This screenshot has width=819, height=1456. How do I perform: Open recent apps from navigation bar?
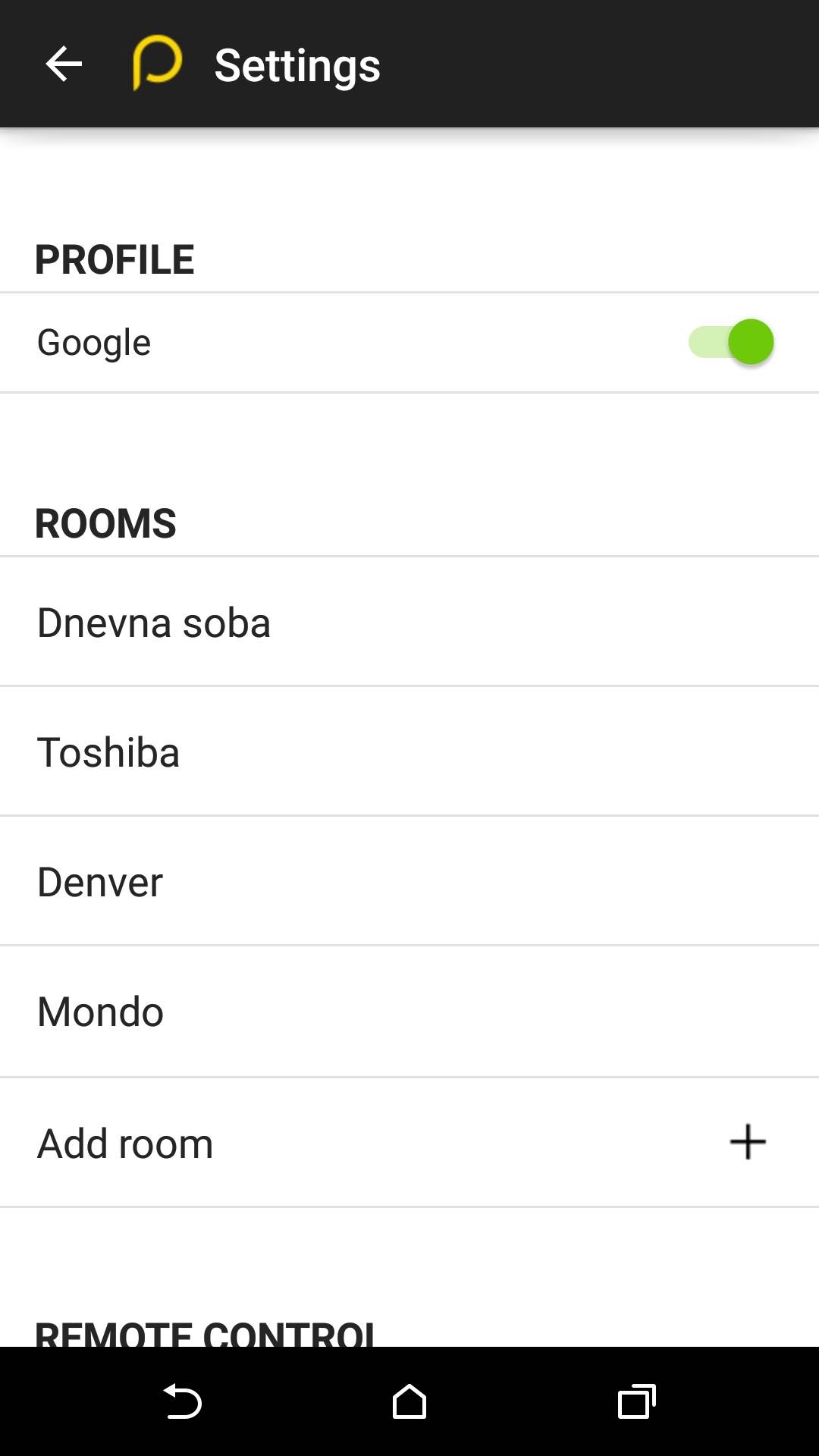(636, 1401)
